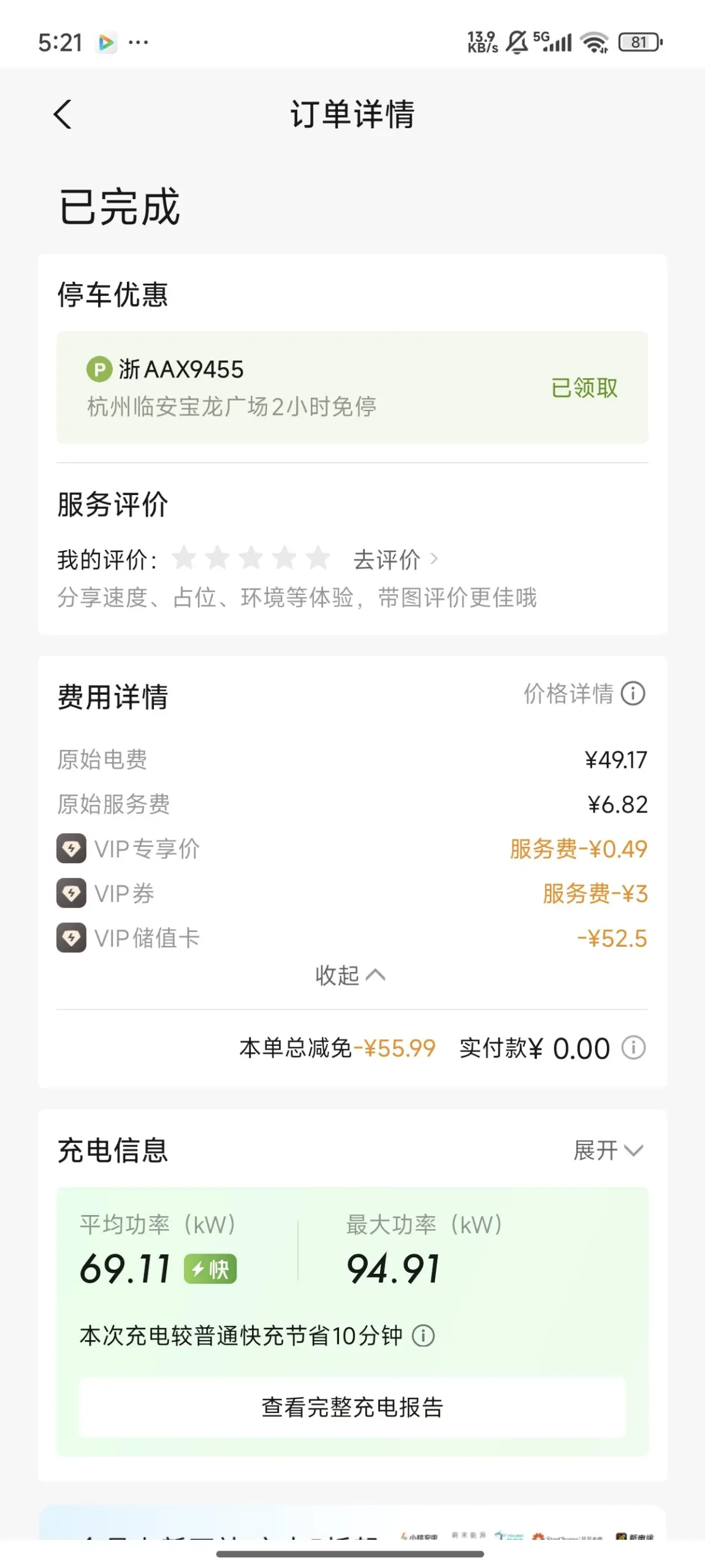
Task: Collapse fee details with 收起
Action: point(350,975)
